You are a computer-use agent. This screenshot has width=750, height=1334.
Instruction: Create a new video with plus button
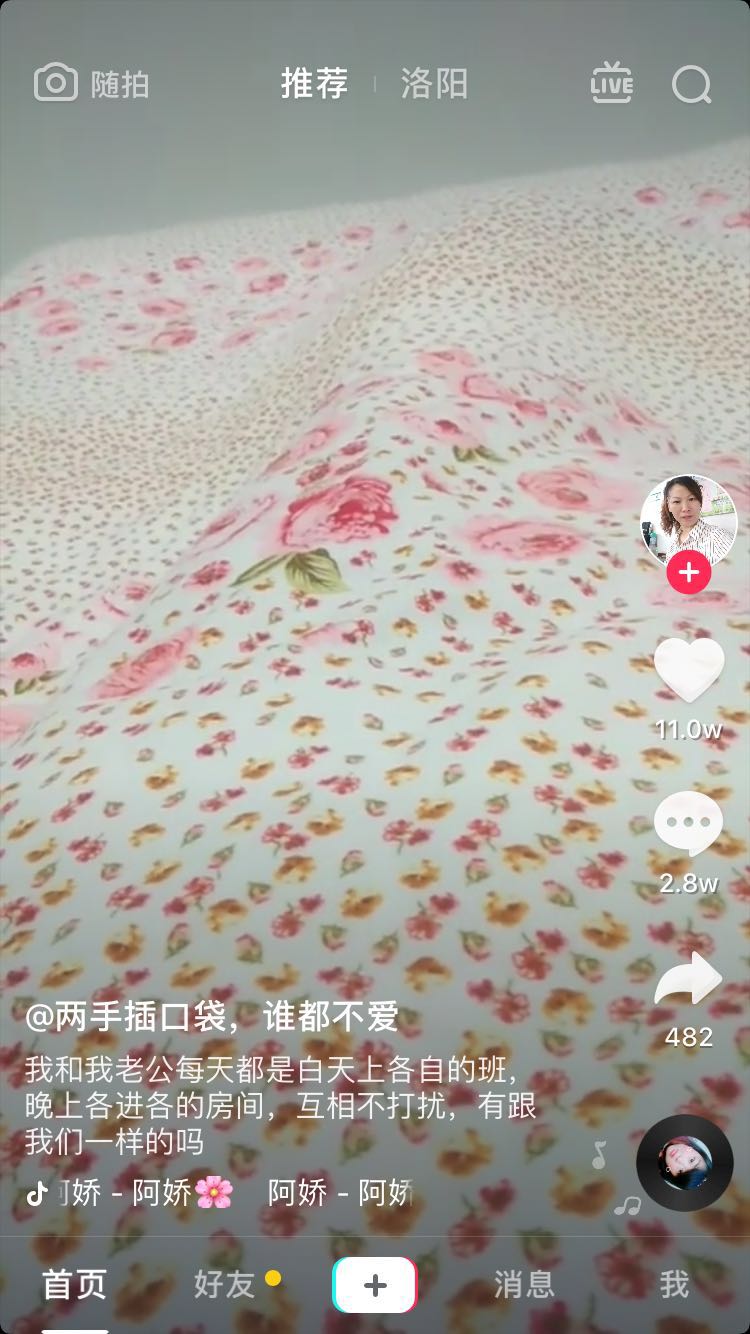pyautogui.click(x=374, y=1285)
